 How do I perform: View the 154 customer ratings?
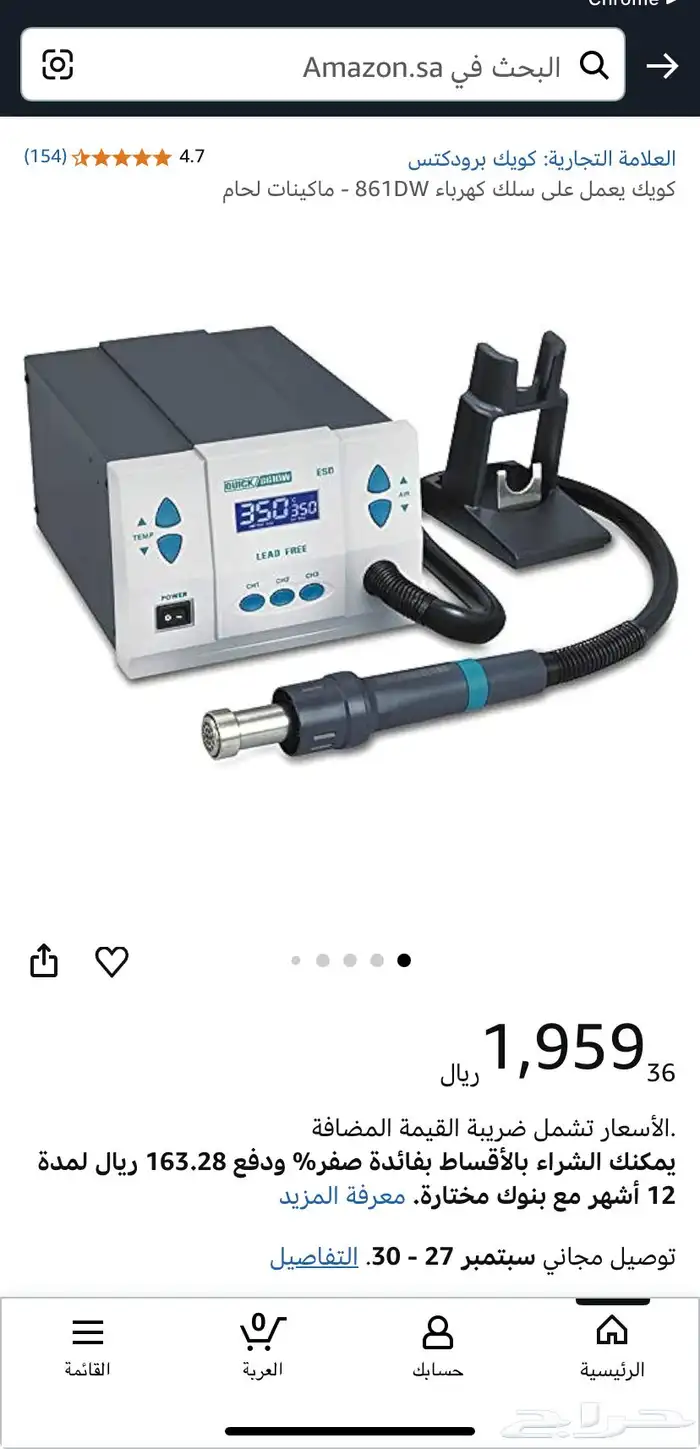click(x=45, y=157)
